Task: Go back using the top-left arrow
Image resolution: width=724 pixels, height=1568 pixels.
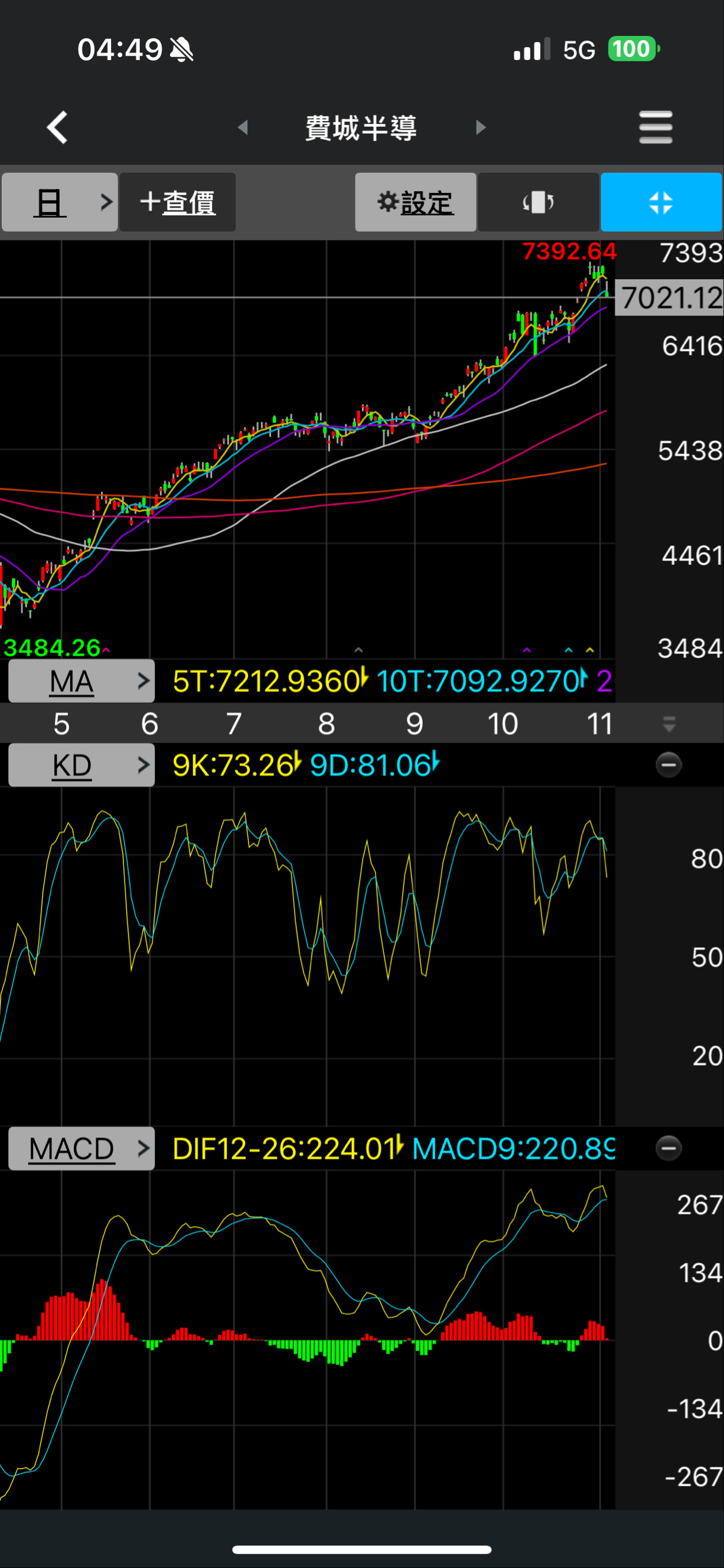Action: tap(57, 128)
